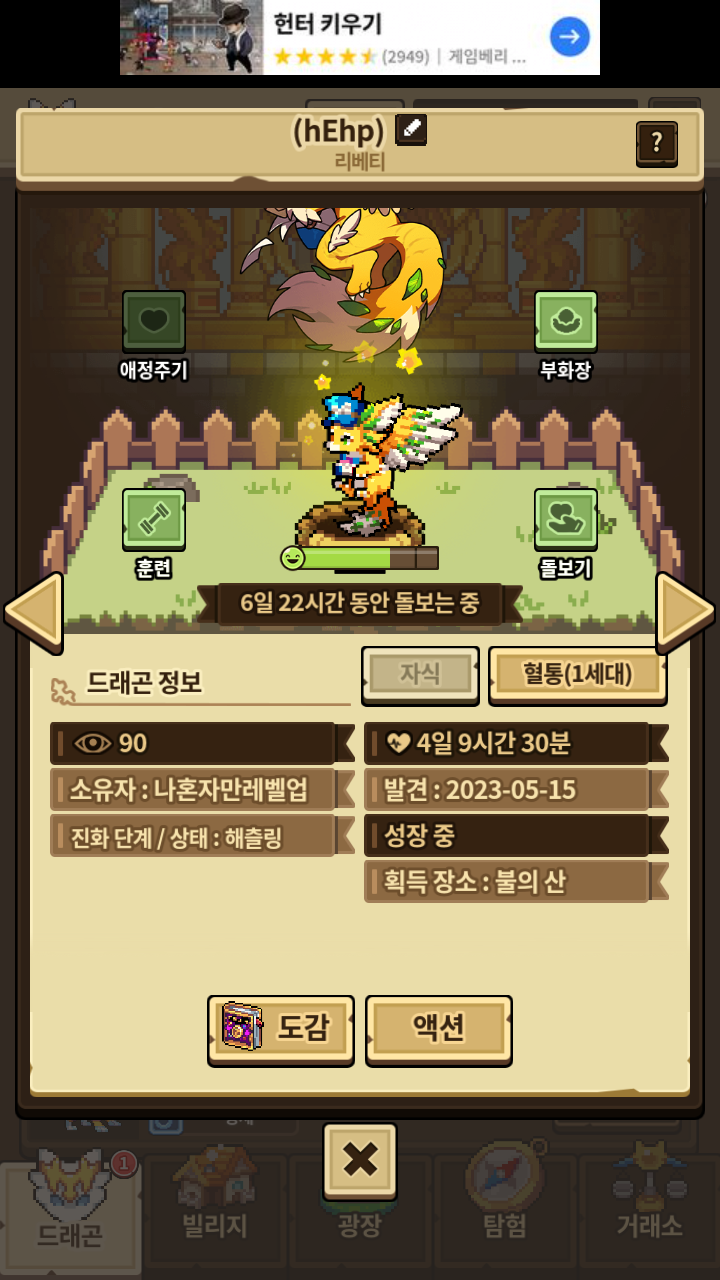The height and width of the screenshot is (1280, 720).
Task: Open the help question mark
Action: tap(656, 143)
